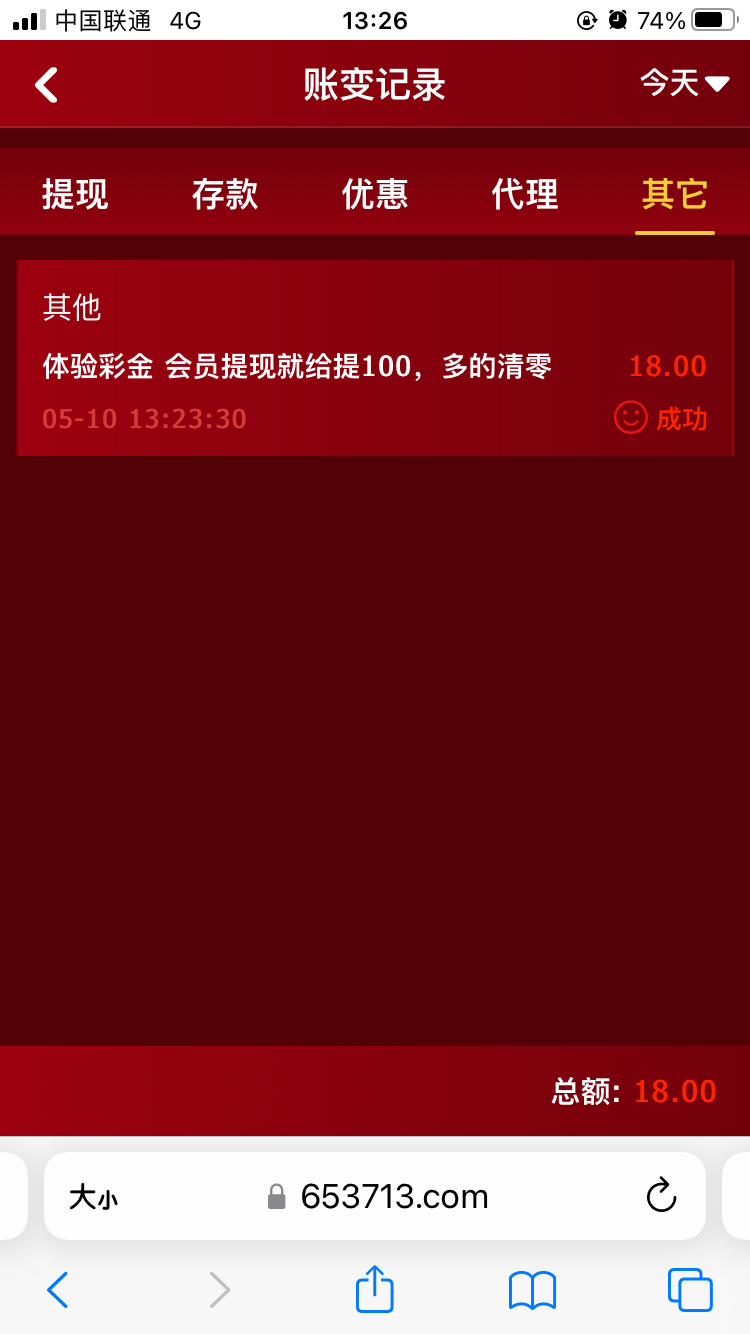Switch to the 优惠 tab
Screen dimensions: 750x1334
tap(375, 194)
